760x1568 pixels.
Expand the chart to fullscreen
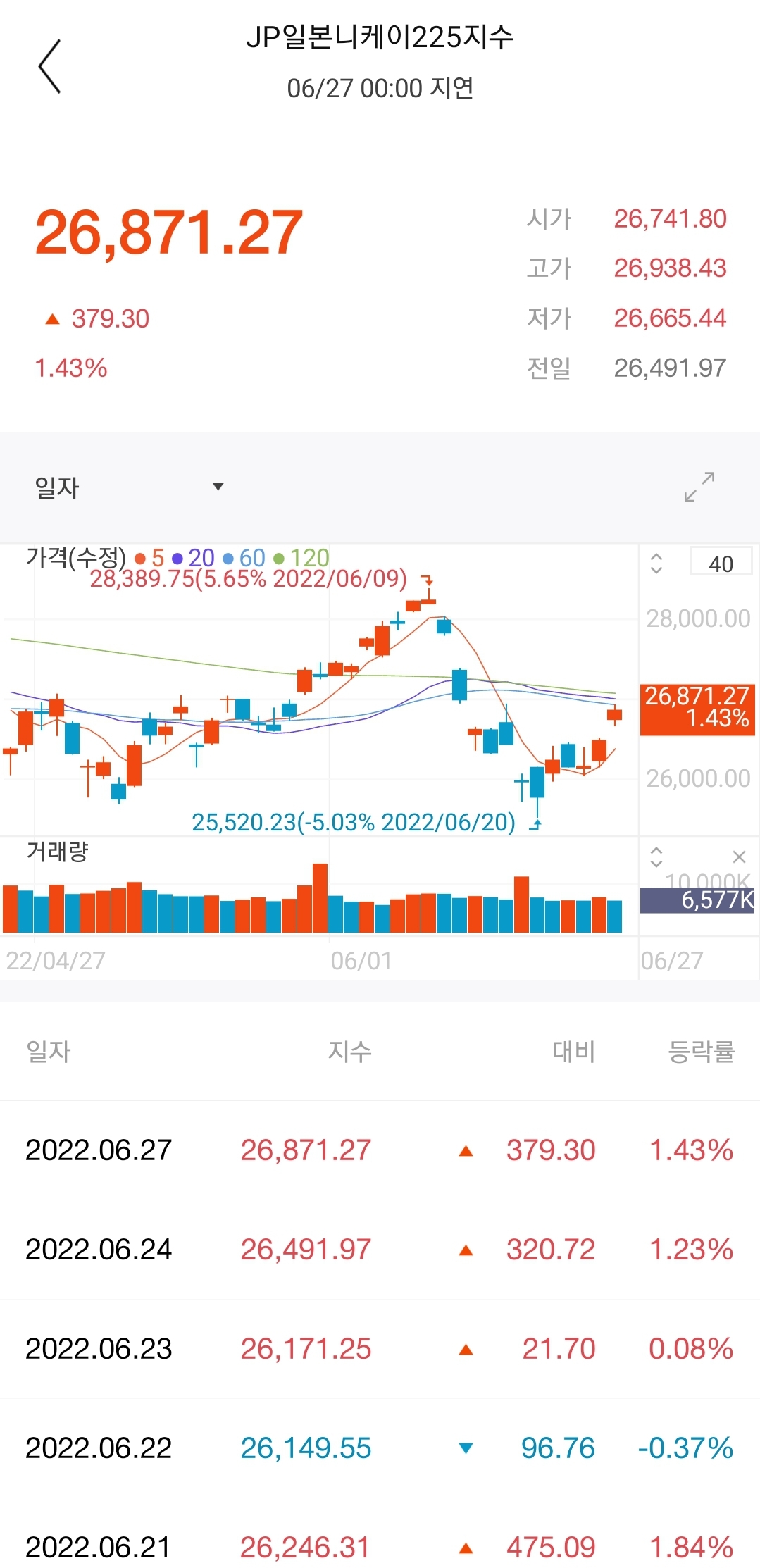[x=699, y=487]
